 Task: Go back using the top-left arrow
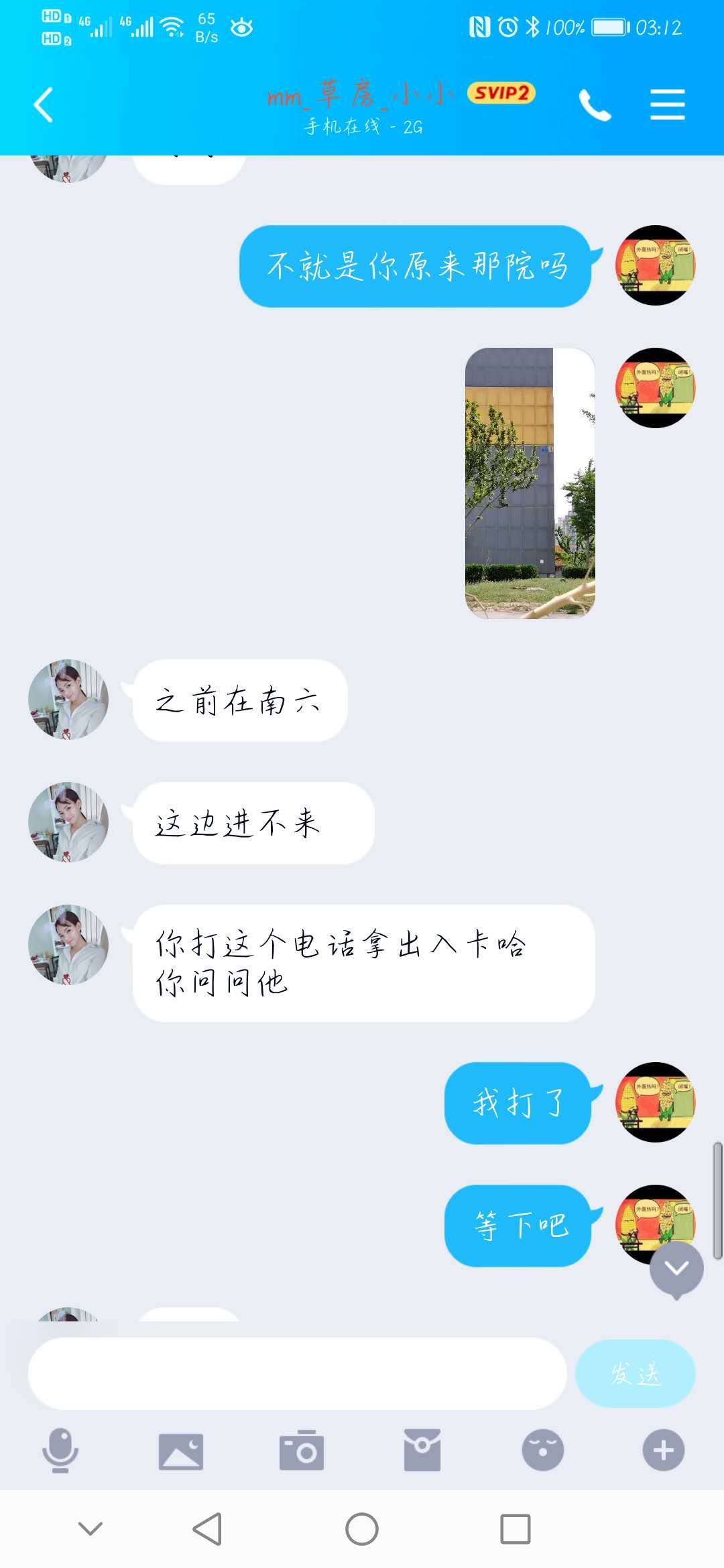pos(44,104)
